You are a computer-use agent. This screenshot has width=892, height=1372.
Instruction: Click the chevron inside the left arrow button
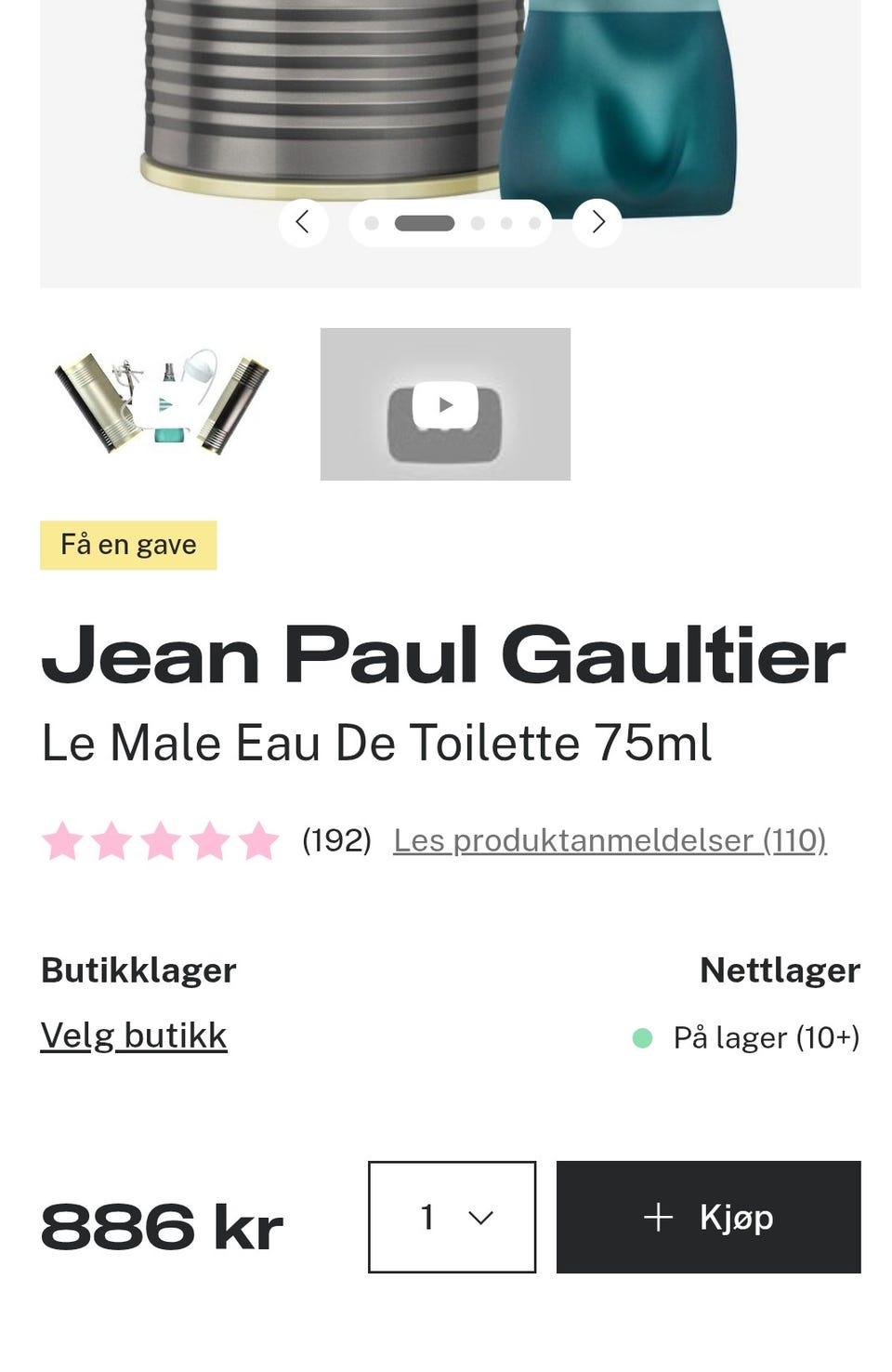point(303,223)
